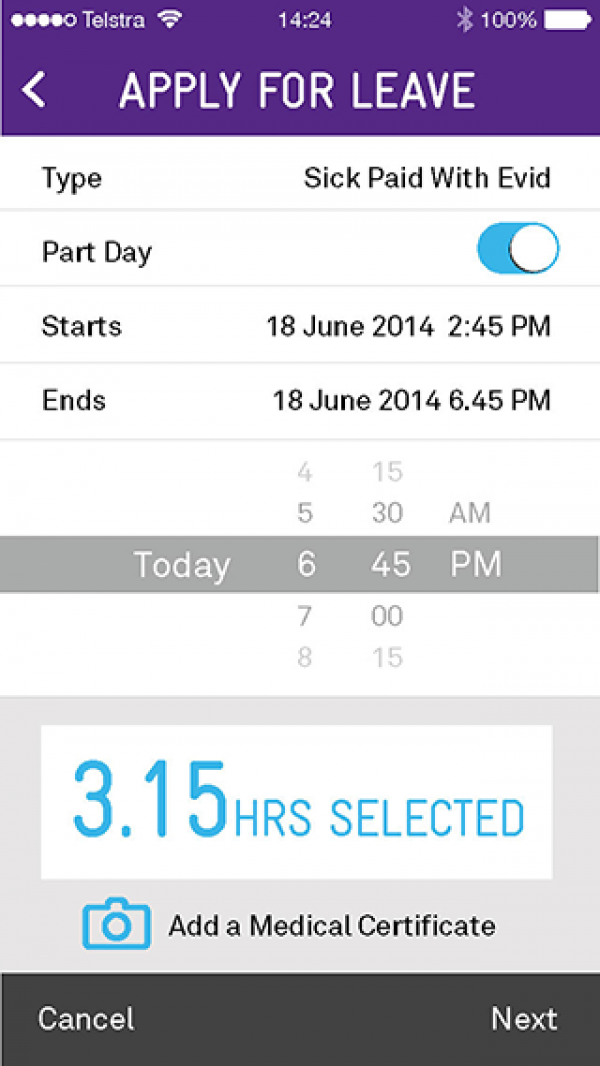Choose AM in the time picker

[x=470, y=513]
